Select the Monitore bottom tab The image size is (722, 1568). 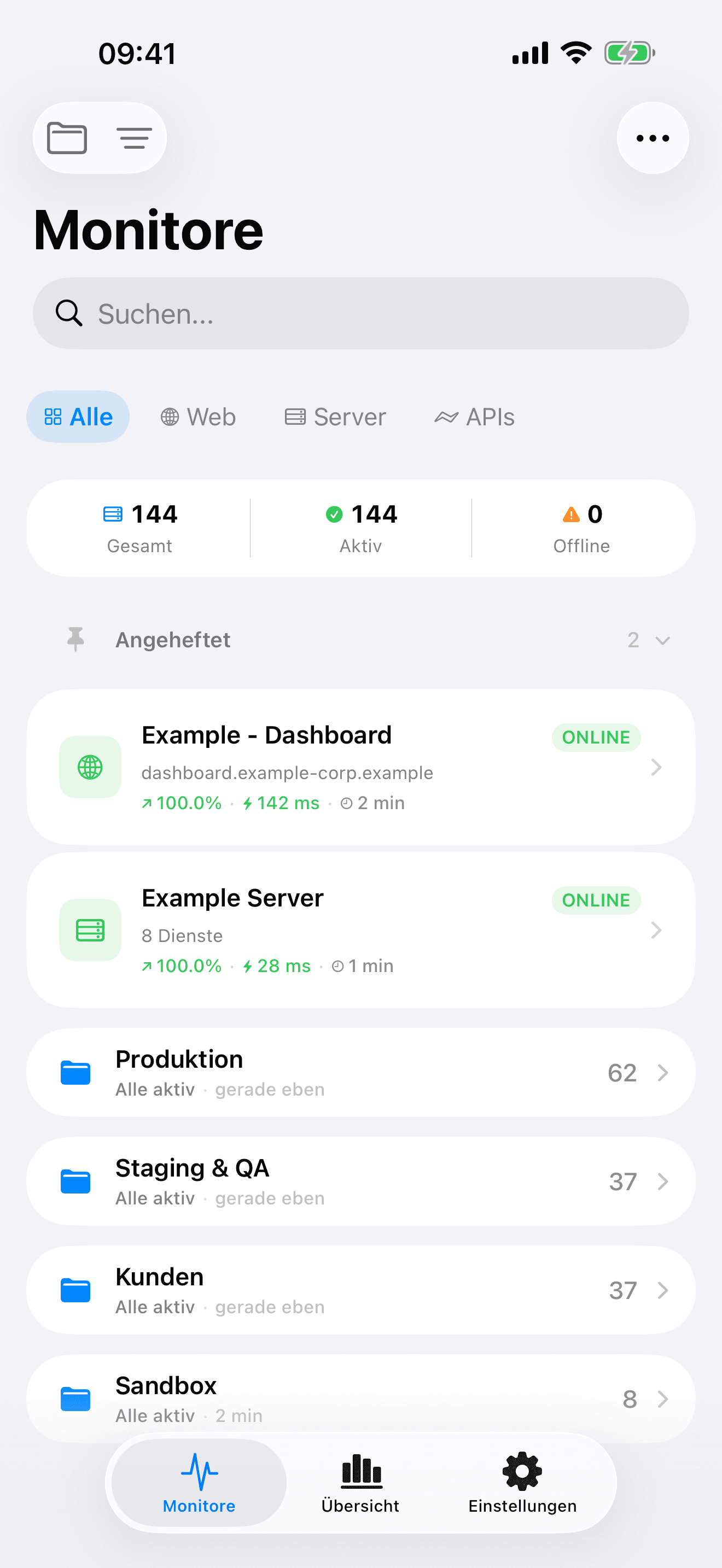coord(199,1483)
